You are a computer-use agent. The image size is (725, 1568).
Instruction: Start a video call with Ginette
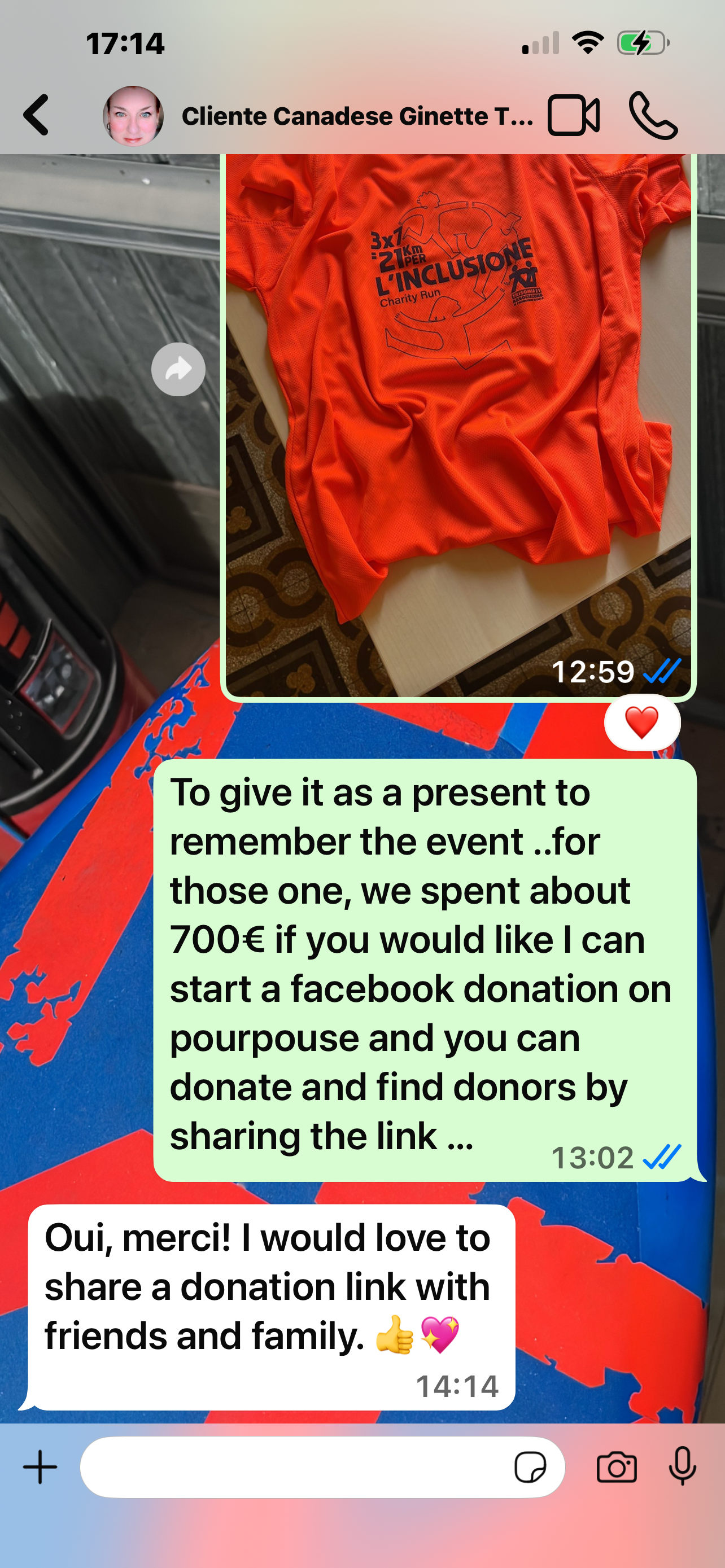pyautogui.click(x=574, y=115)
